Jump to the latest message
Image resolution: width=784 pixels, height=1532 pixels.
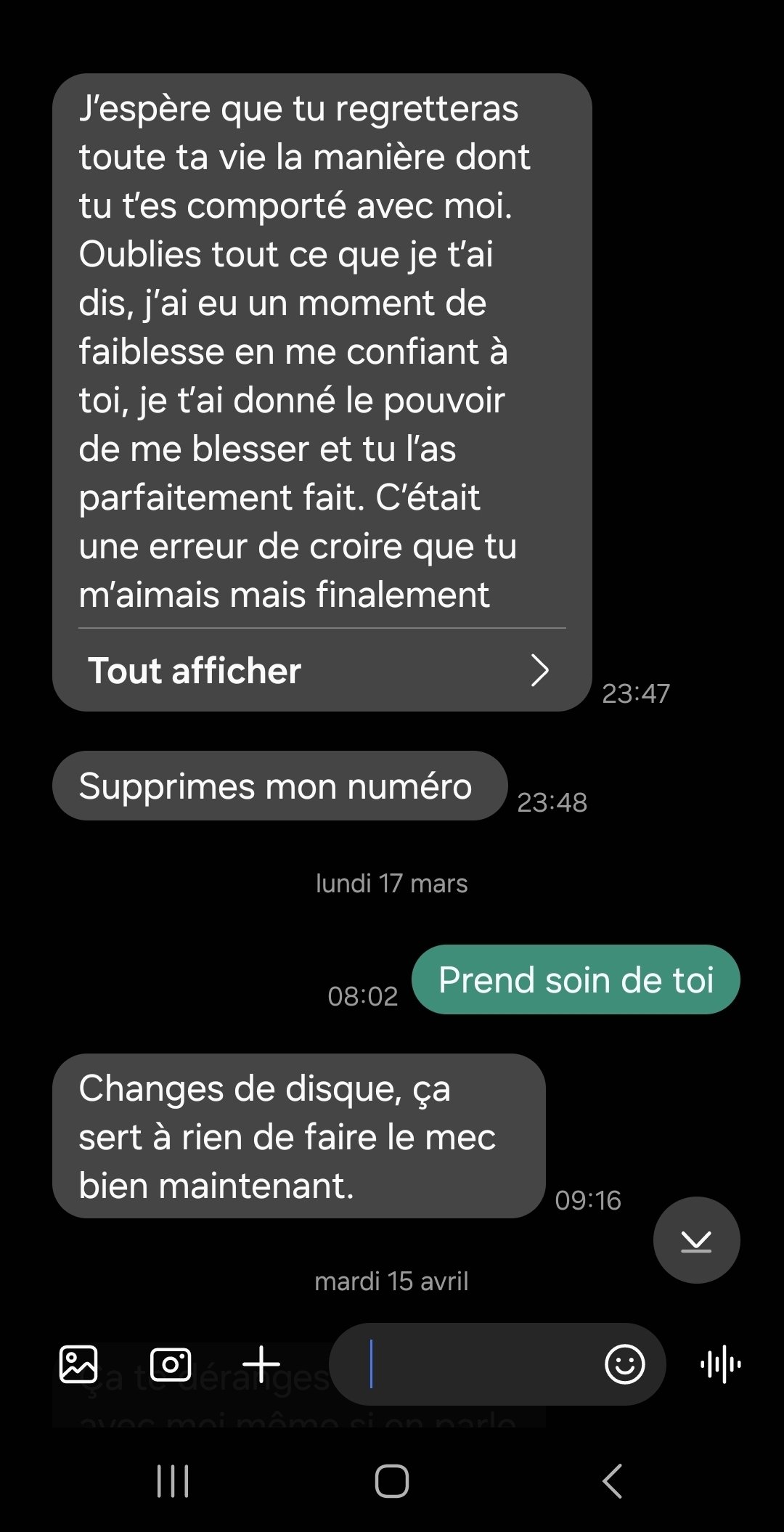click(696, 1240)
